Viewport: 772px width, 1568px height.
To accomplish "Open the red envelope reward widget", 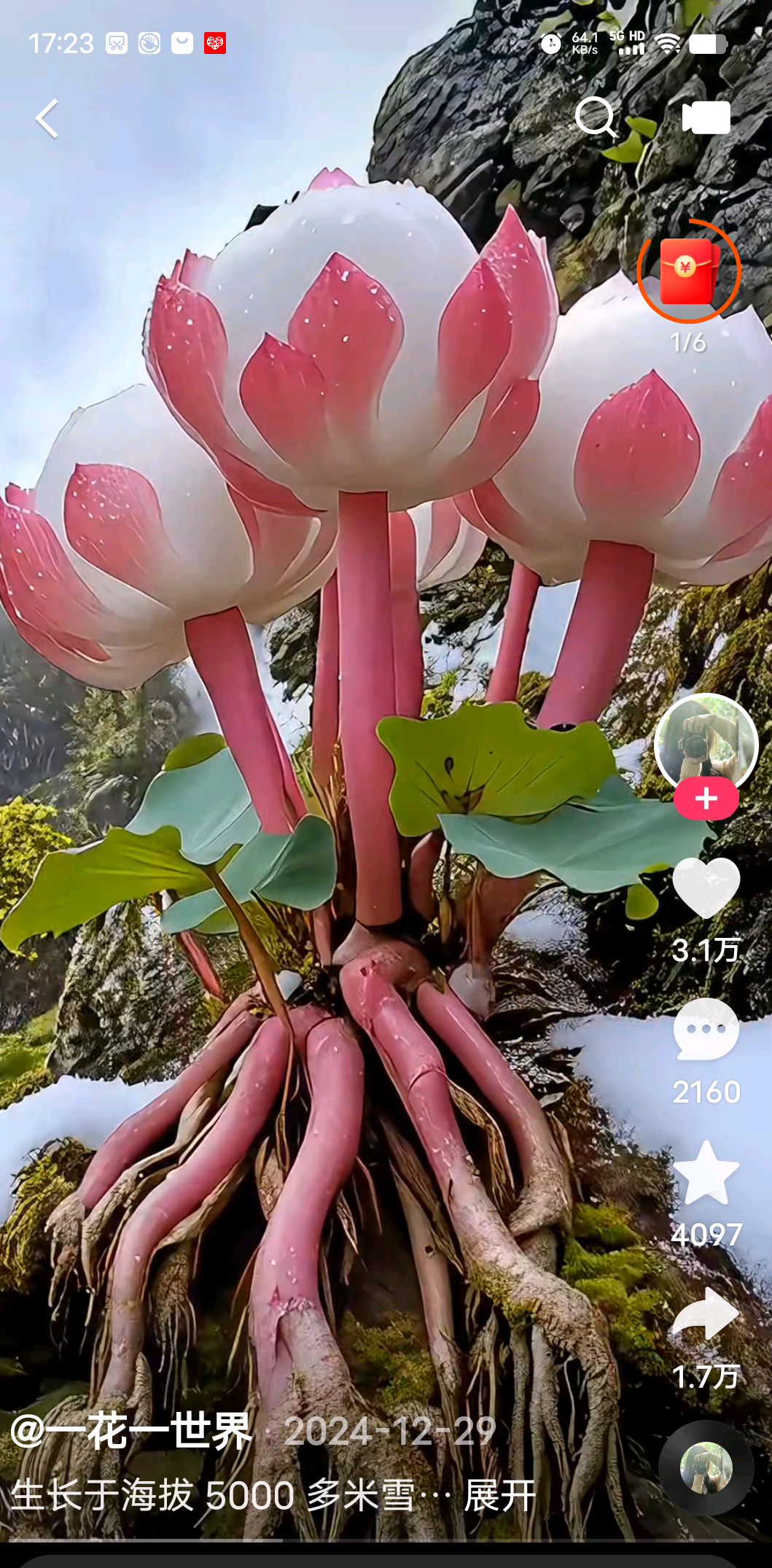I will pyautogui.click(x=688, y=272).
